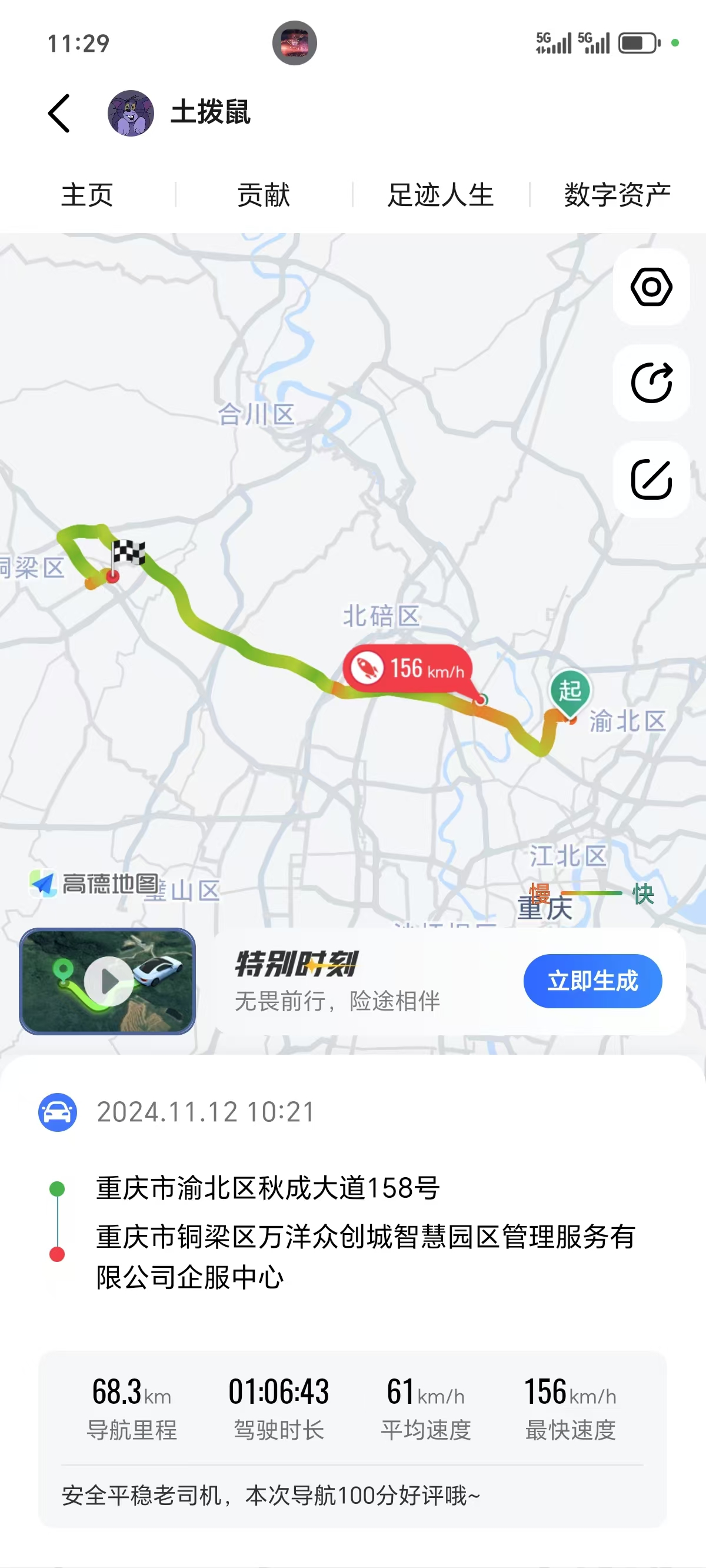Open the hexagon settings icon on map

(x=651, y=287)
